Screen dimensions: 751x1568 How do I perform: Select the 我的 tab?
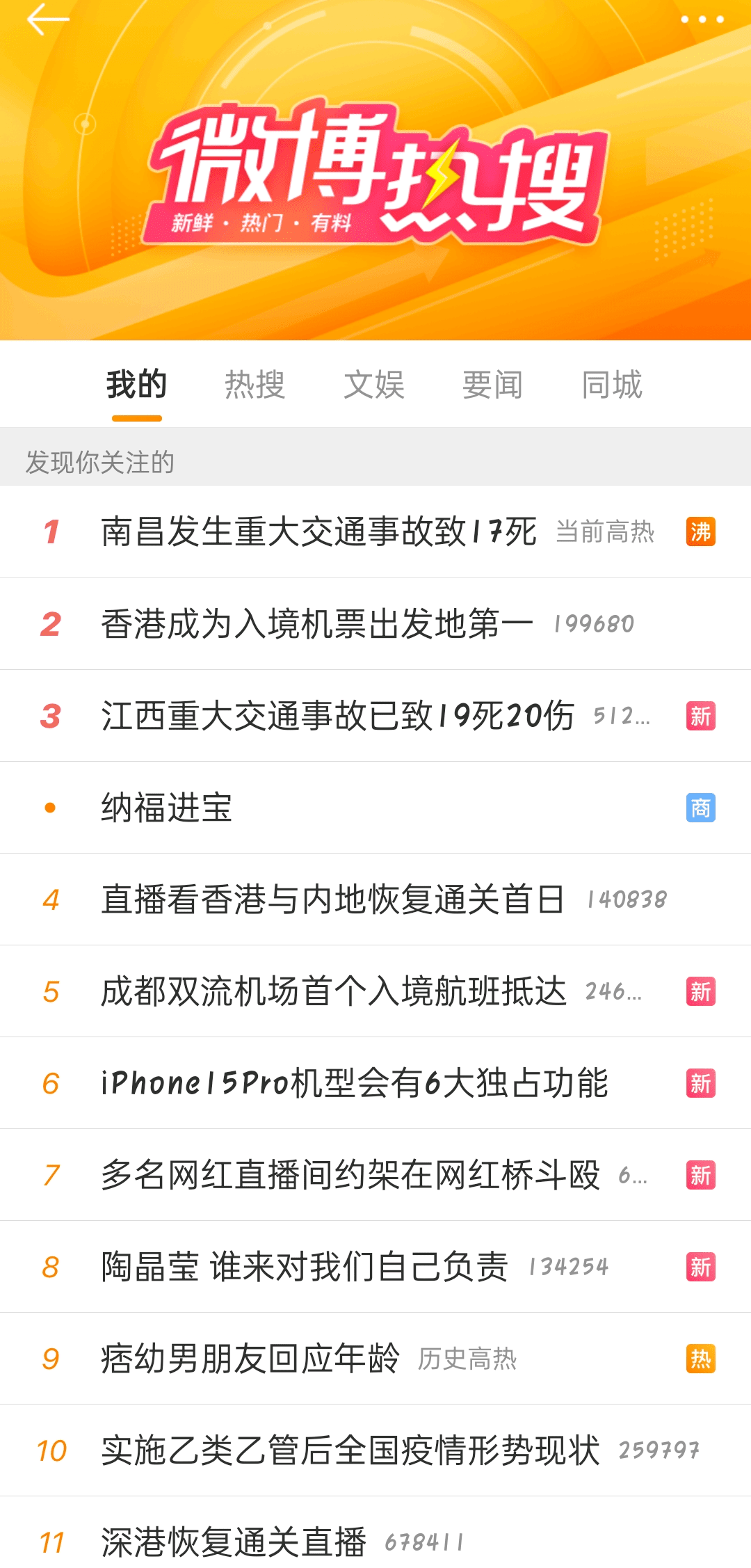(x=136, y=385)
